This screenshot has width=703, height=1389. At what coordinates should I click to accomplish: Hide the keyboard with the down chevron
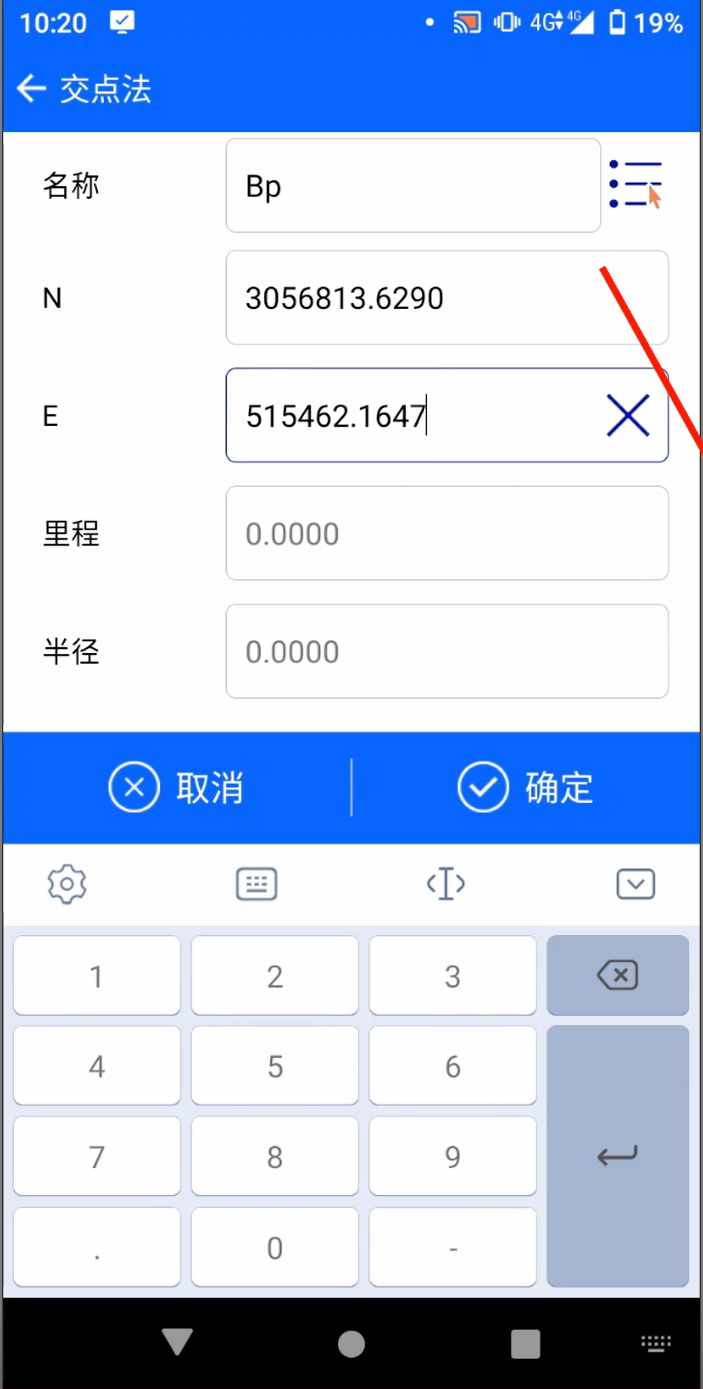(636, 884)
